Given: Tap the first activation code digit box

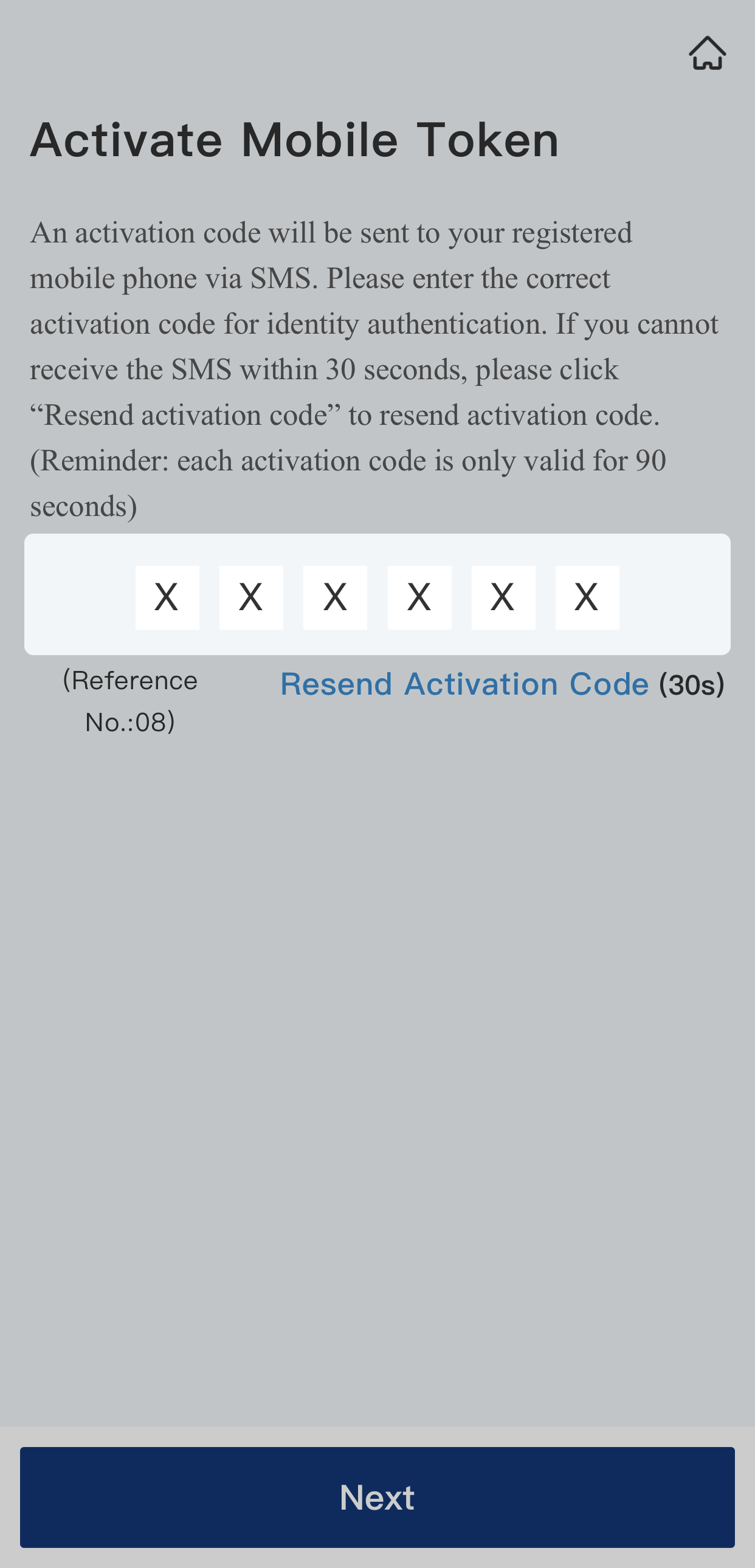Looking at the screenshot, I should 167,597.
